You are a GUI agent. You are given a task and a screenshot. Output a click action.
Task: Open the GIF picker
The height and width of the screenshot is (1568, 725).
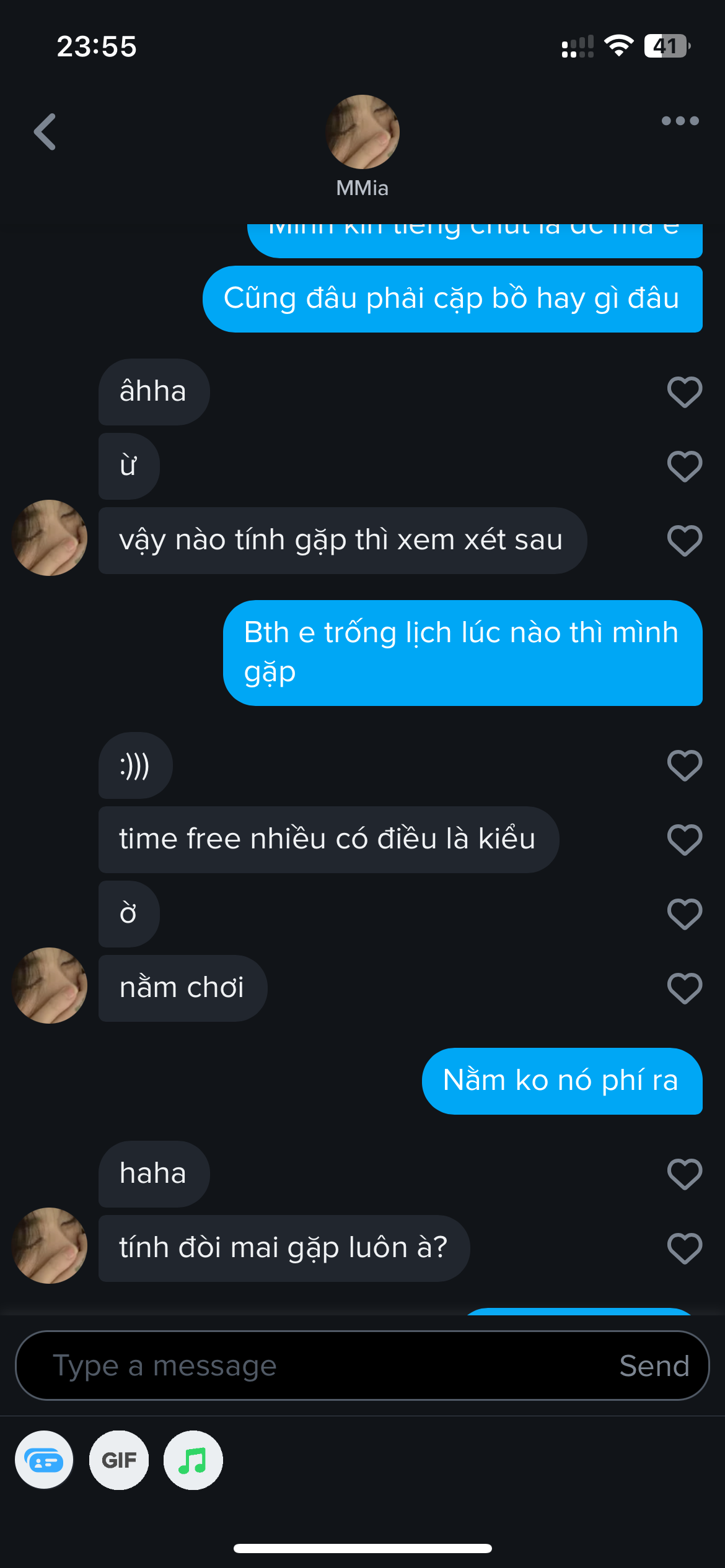[x=119, y=1460]
